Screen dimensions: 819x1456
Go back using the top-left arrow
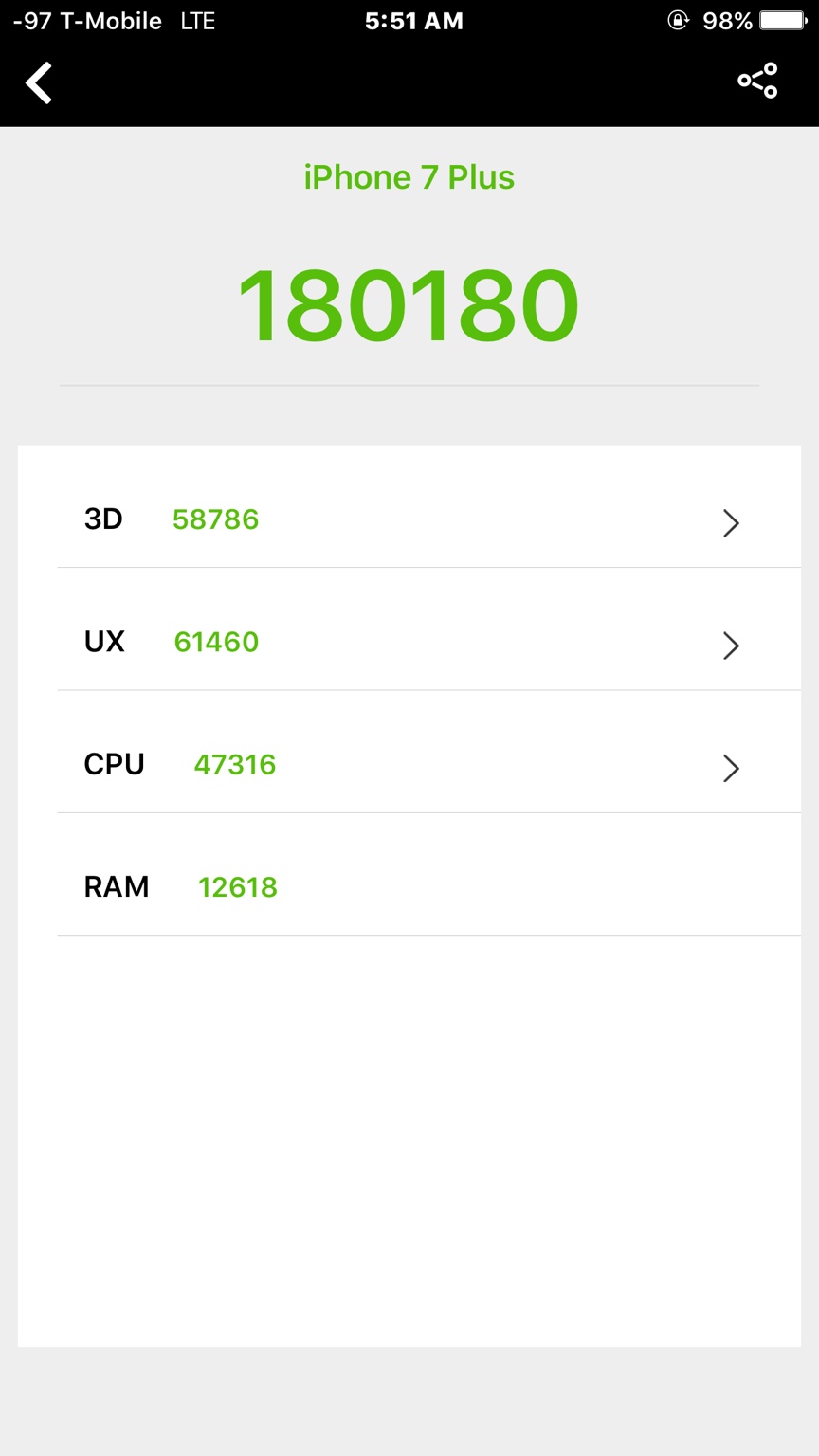tap(39, 83)
